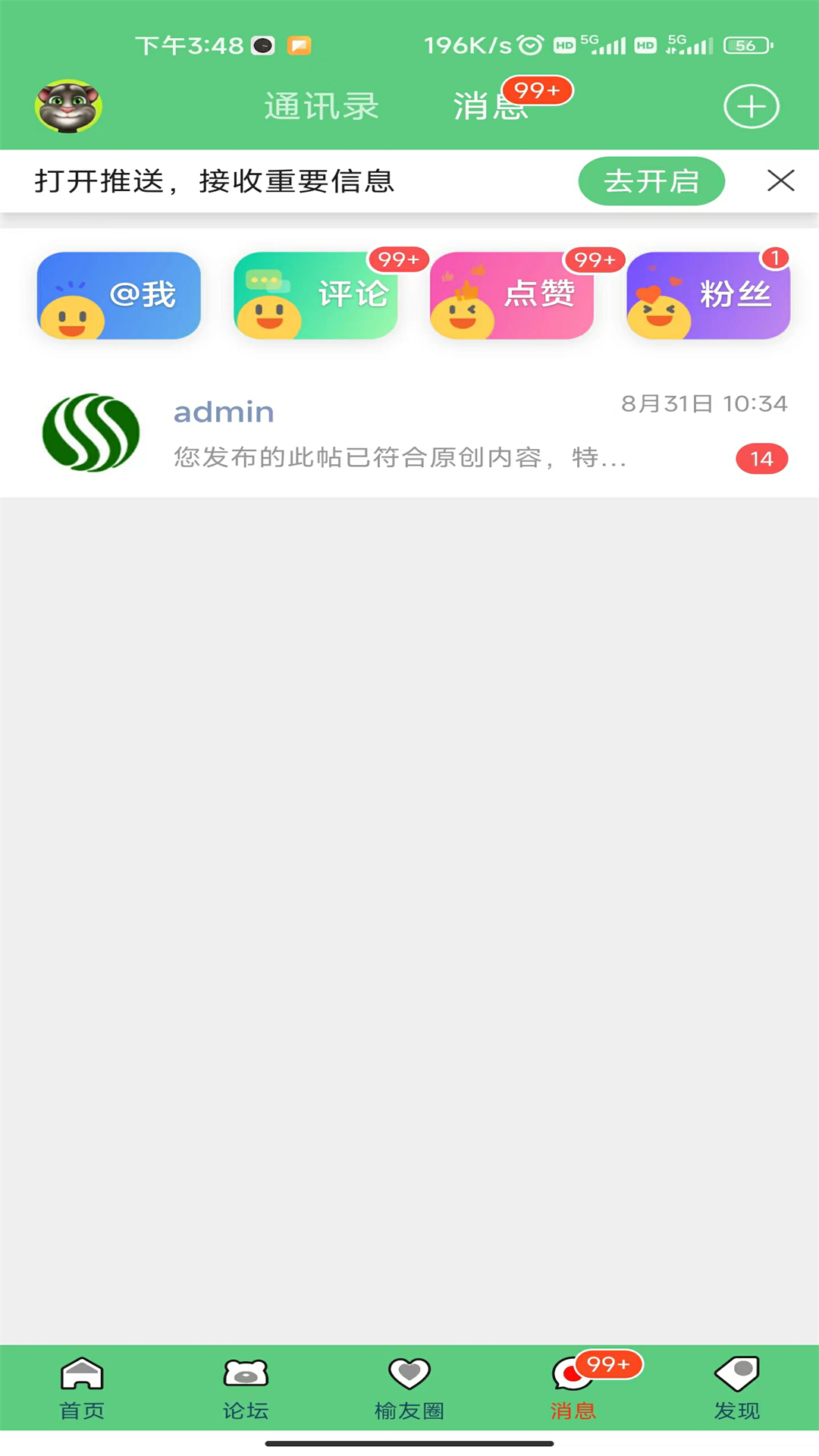Tap the 14 unread count badge
Image resolution: width=819 pixels, height=1456 pixels.
tap(761, 458)
